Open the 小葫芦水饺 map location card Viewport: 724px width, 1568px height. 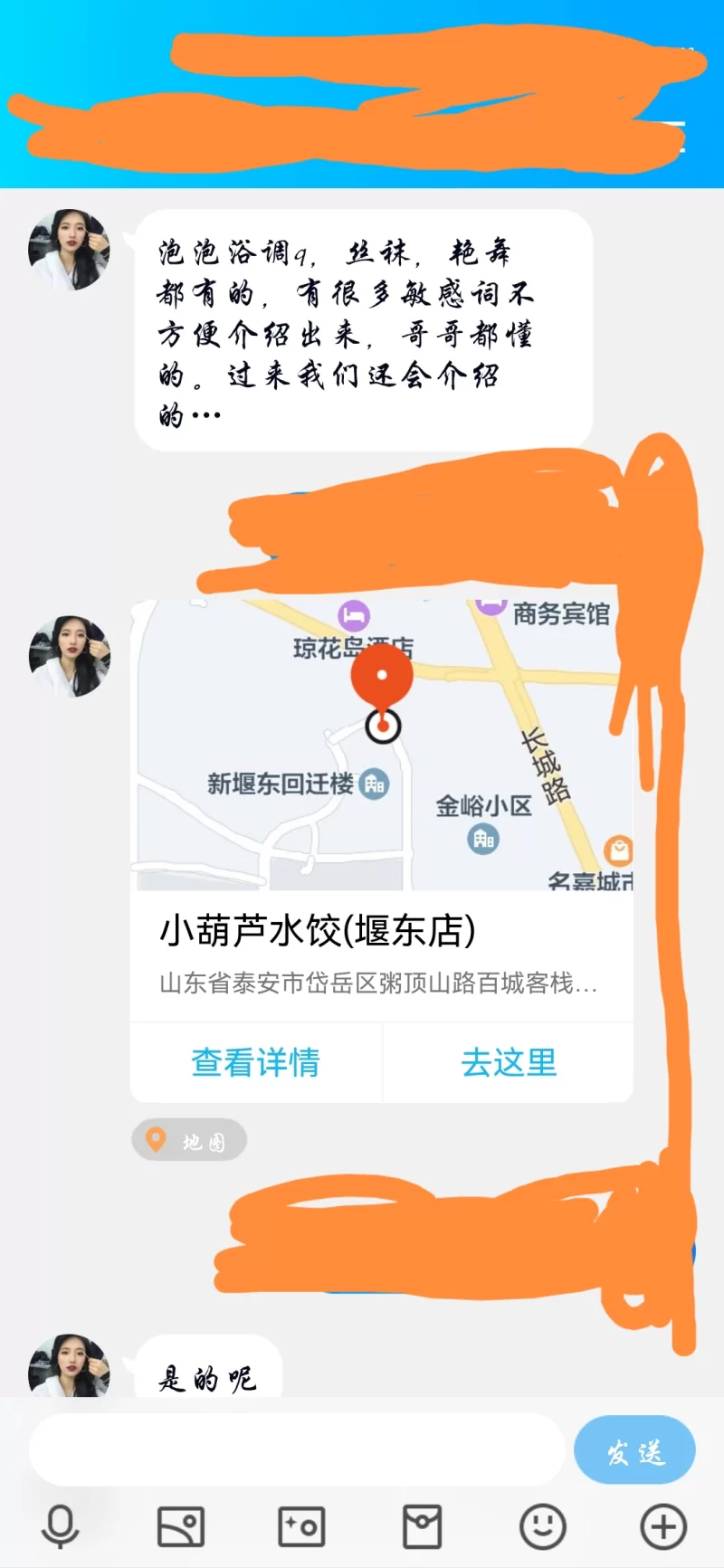click(x=381, y=932)
